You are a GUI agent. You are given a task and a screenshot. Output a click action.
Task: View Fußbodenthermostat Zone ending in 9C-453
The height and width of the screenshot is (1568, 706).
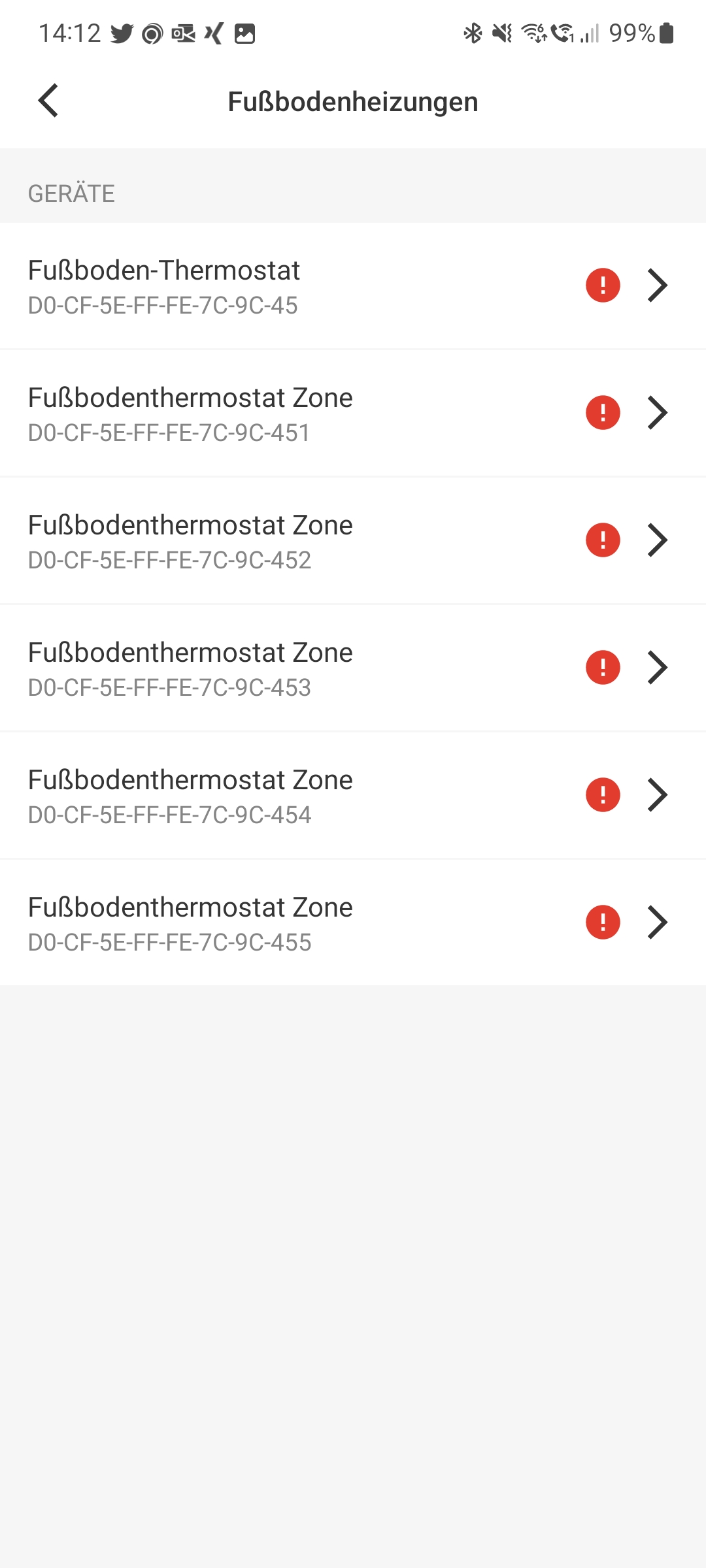353,668
